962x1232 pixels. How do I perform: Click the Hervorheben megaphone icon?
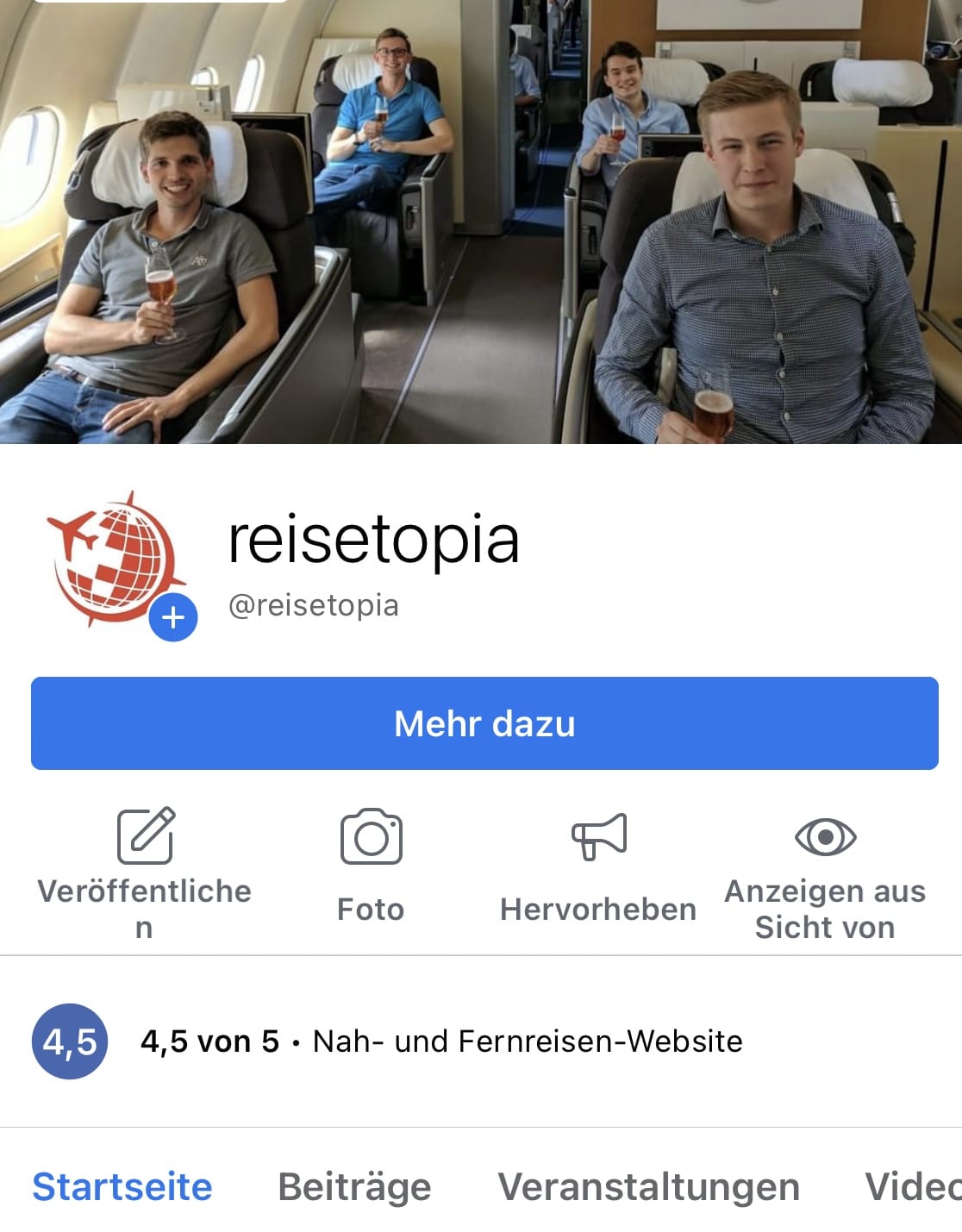pos(601,835)
